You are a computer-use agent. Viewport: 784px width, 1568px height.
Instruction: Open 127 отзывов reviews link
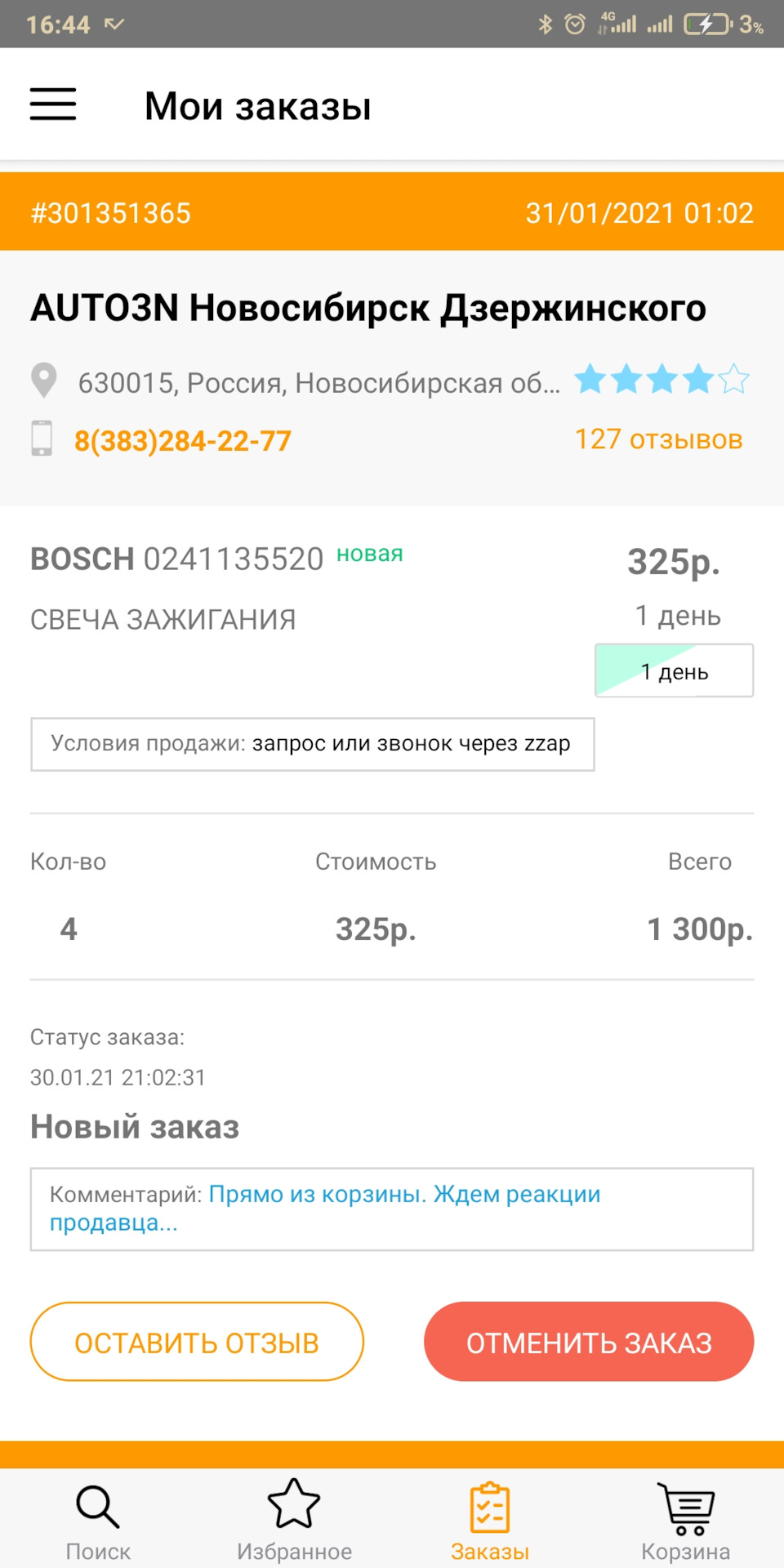pyautogui.click(x=658, y=439)
